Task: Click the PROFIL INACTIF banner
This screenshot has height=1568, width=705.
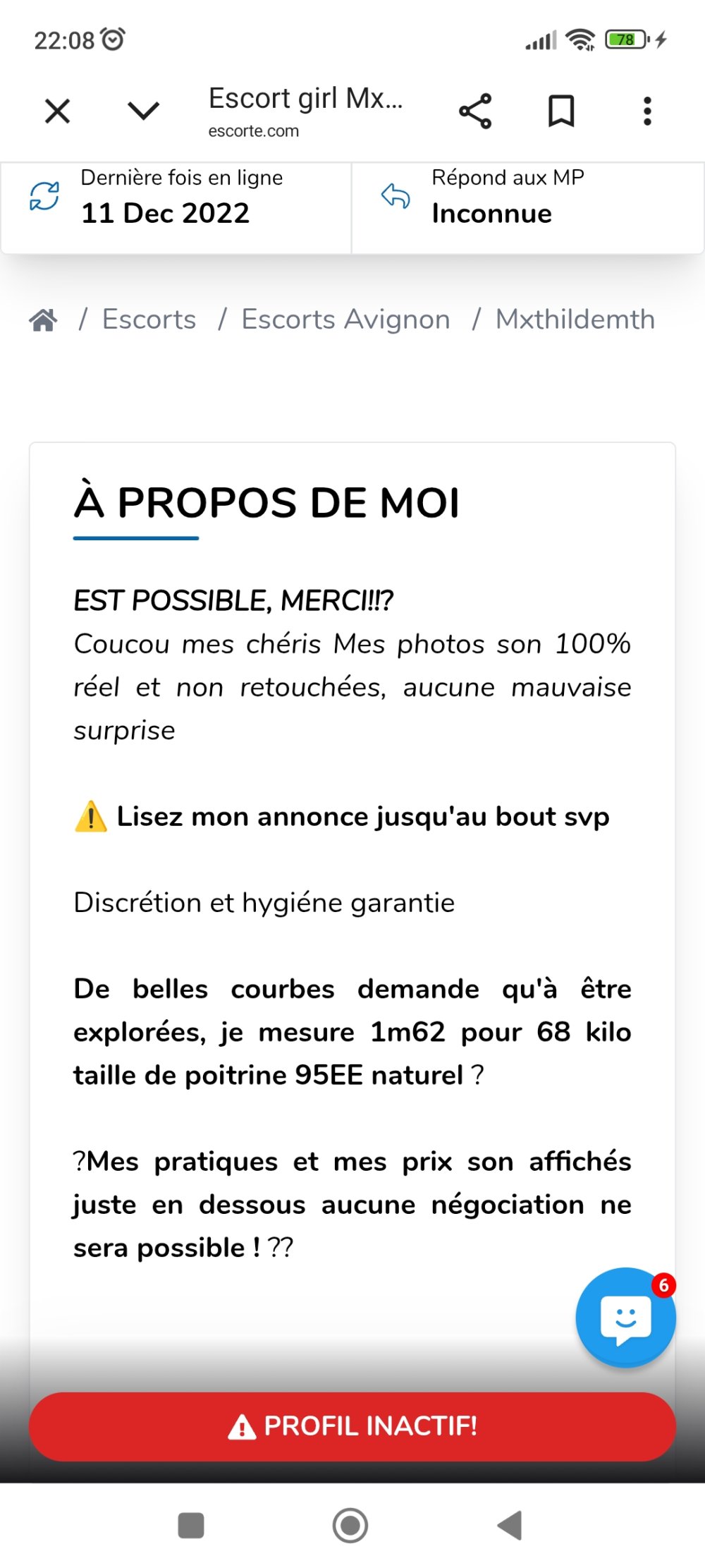Action: pyautogui.click(x=352, y=1426)
